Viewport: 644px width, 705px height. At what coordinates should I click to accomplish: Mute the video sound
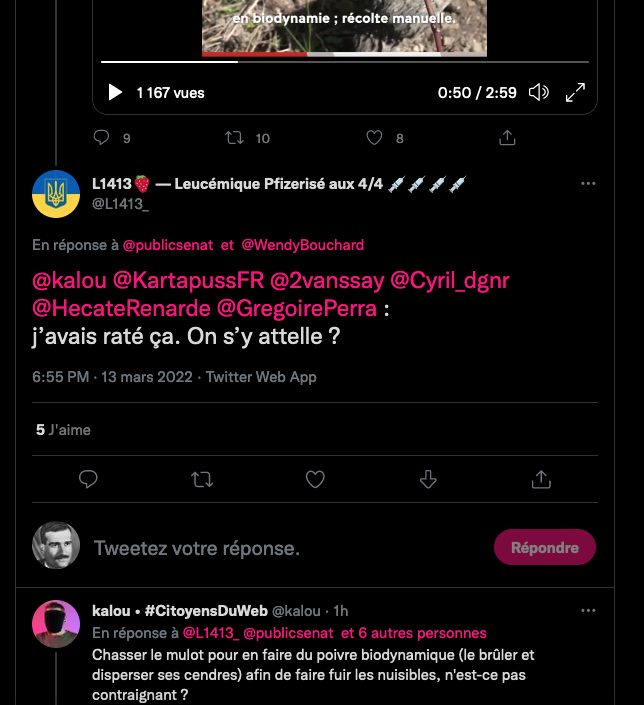pyautogui.click(x=539, y=93)
